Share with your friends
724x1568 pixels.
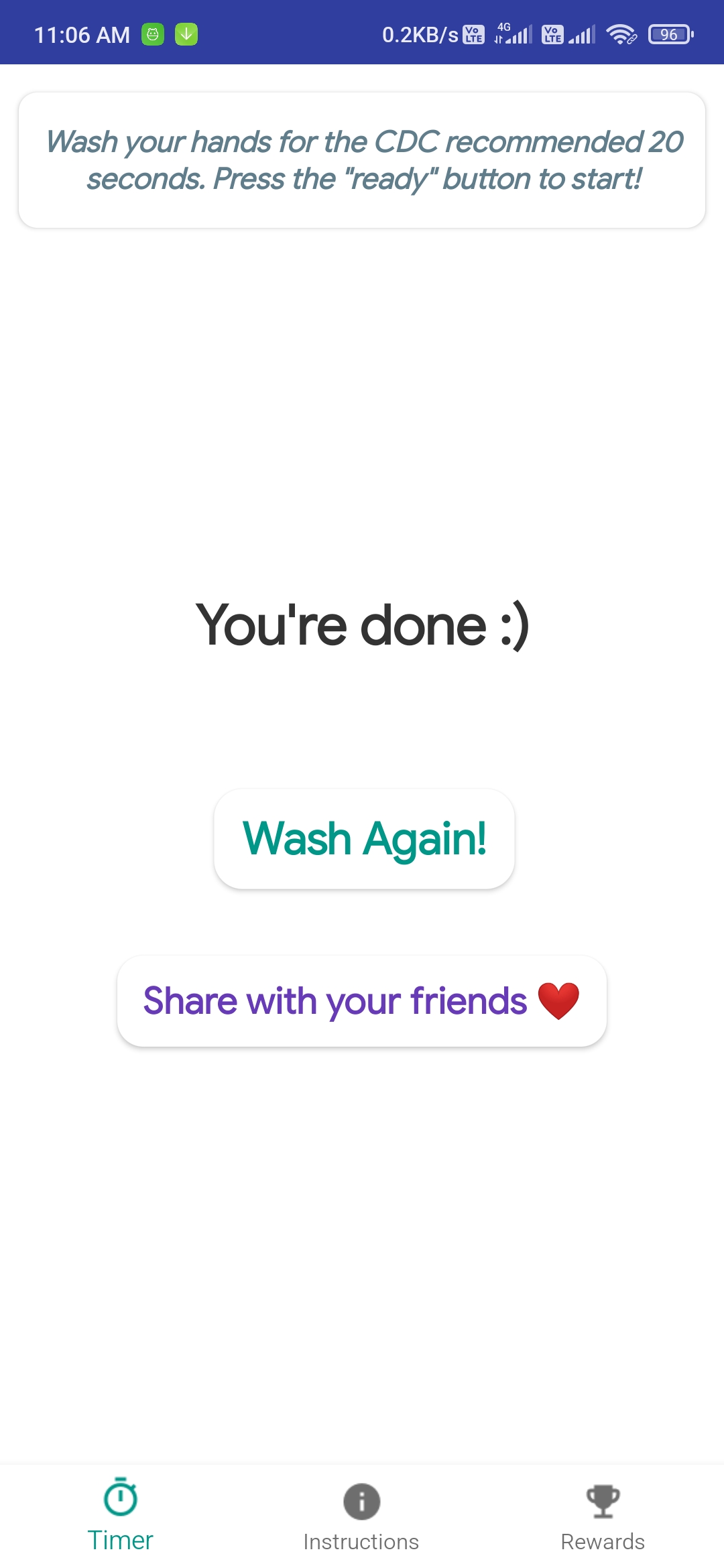pos(362,1001)
